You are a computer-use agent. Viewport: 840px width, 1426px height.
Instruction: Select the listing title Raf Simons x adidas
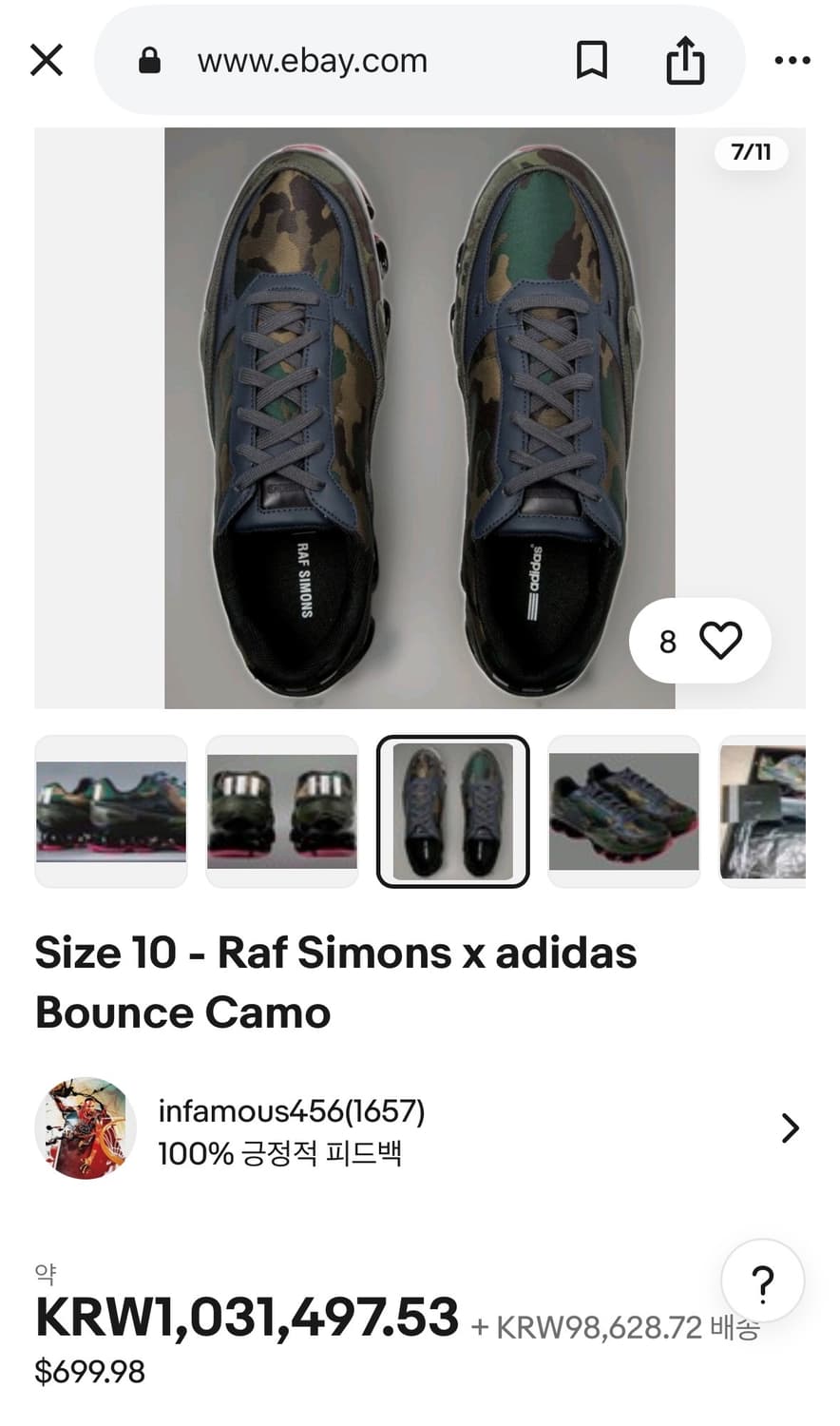click(334, 982)
